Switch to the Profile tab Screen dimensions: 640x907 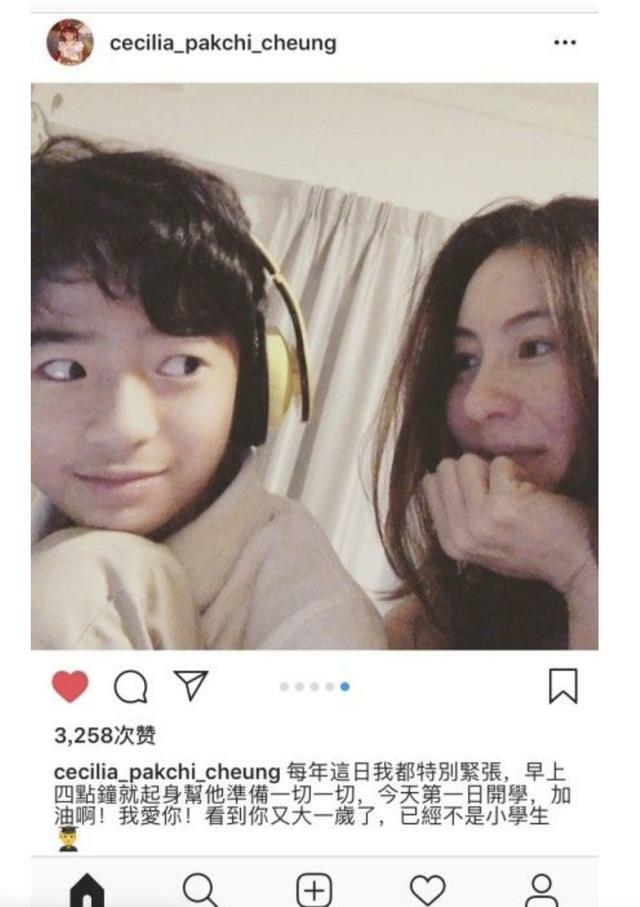coord(541,890)
